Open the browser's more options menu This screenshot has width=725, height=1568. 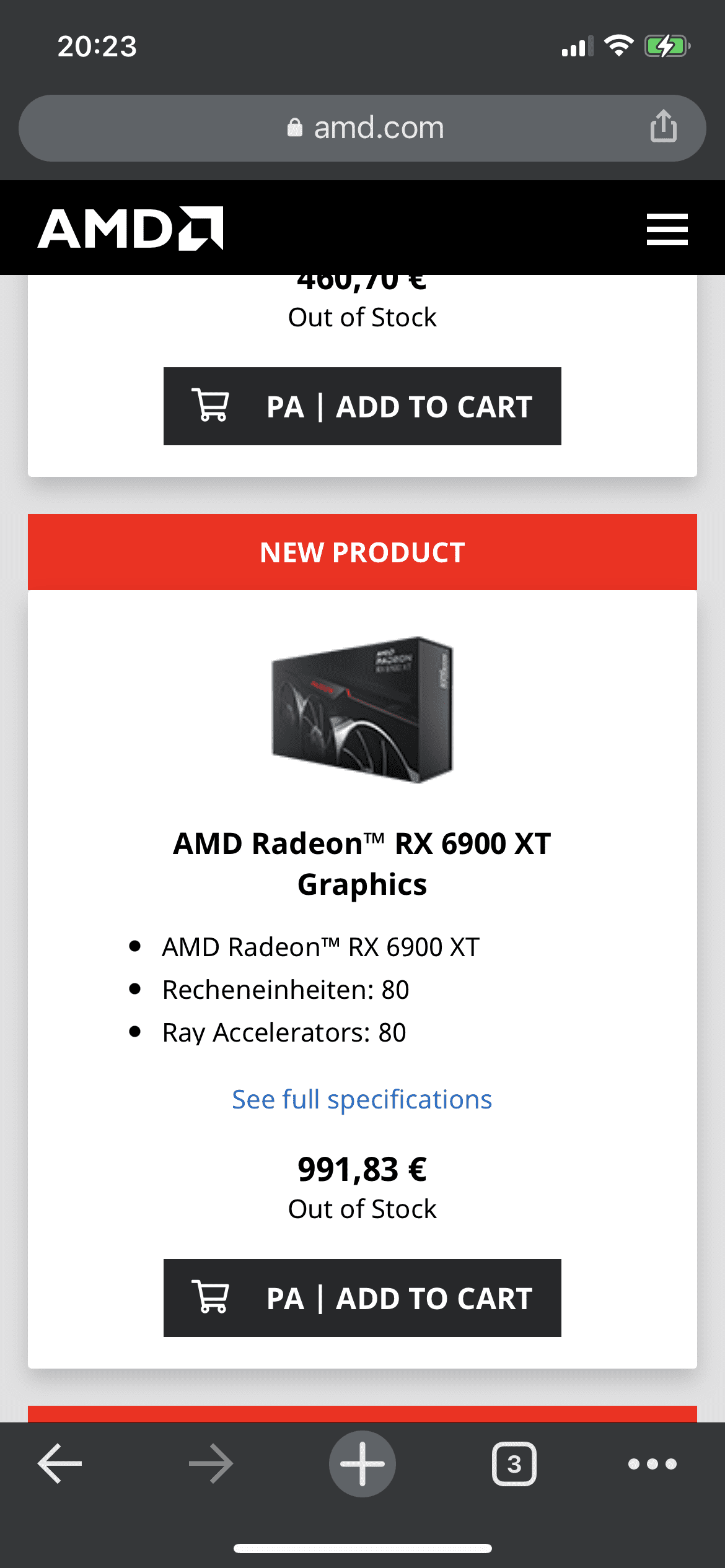652,1464
